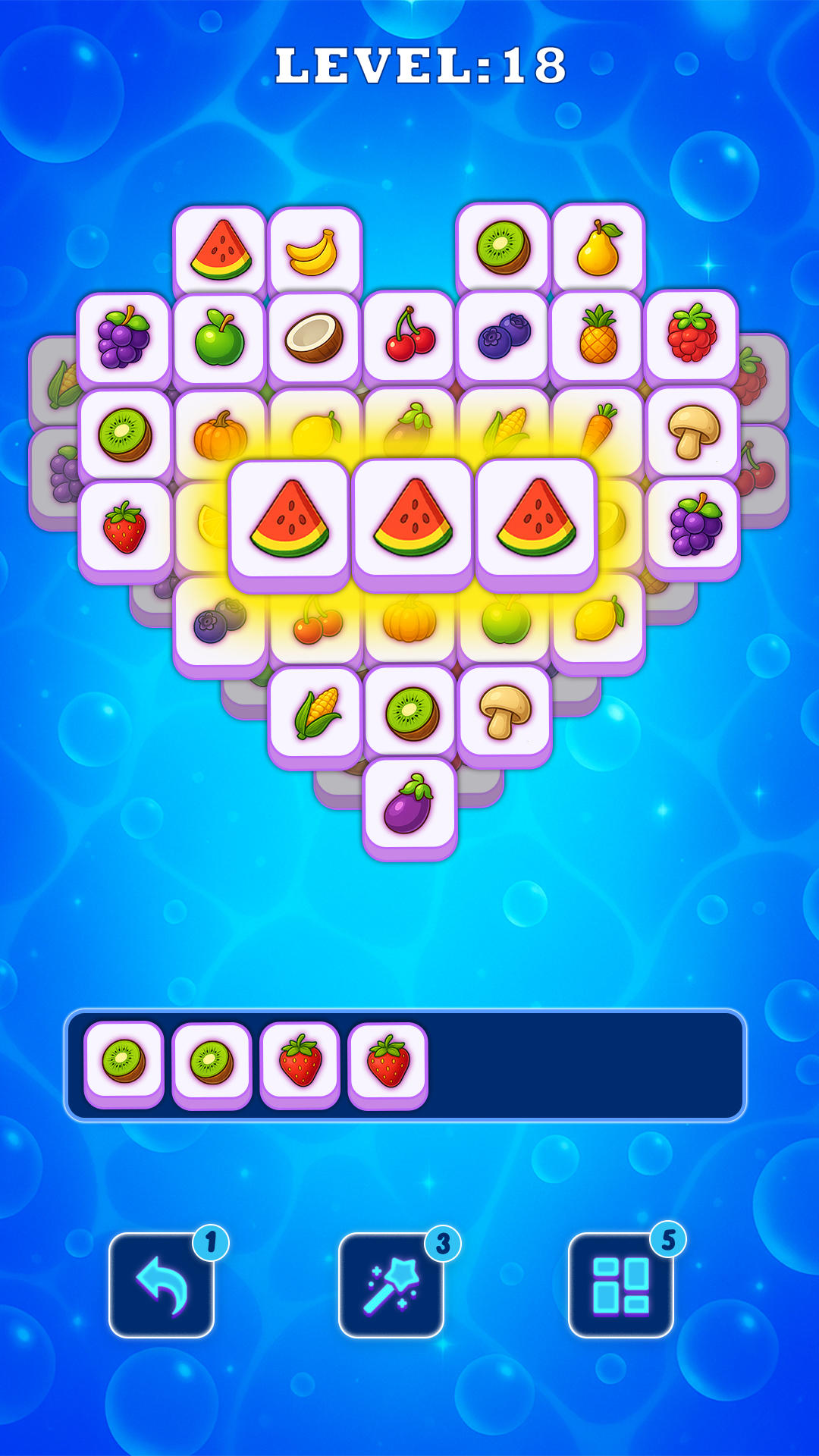The height and width of the screenshot is (1456, 819).
Task: Undo the last move
Action: [162, 1285]
